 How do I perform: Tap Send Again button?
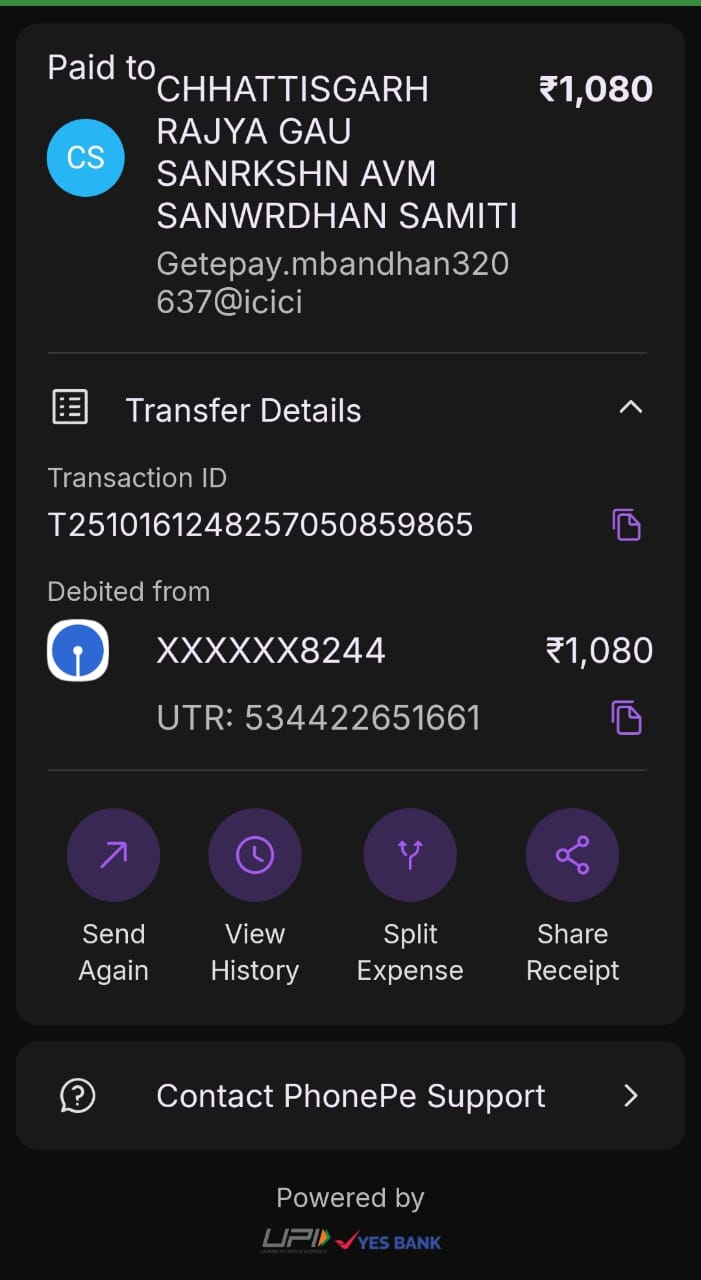tap(113, 855)
